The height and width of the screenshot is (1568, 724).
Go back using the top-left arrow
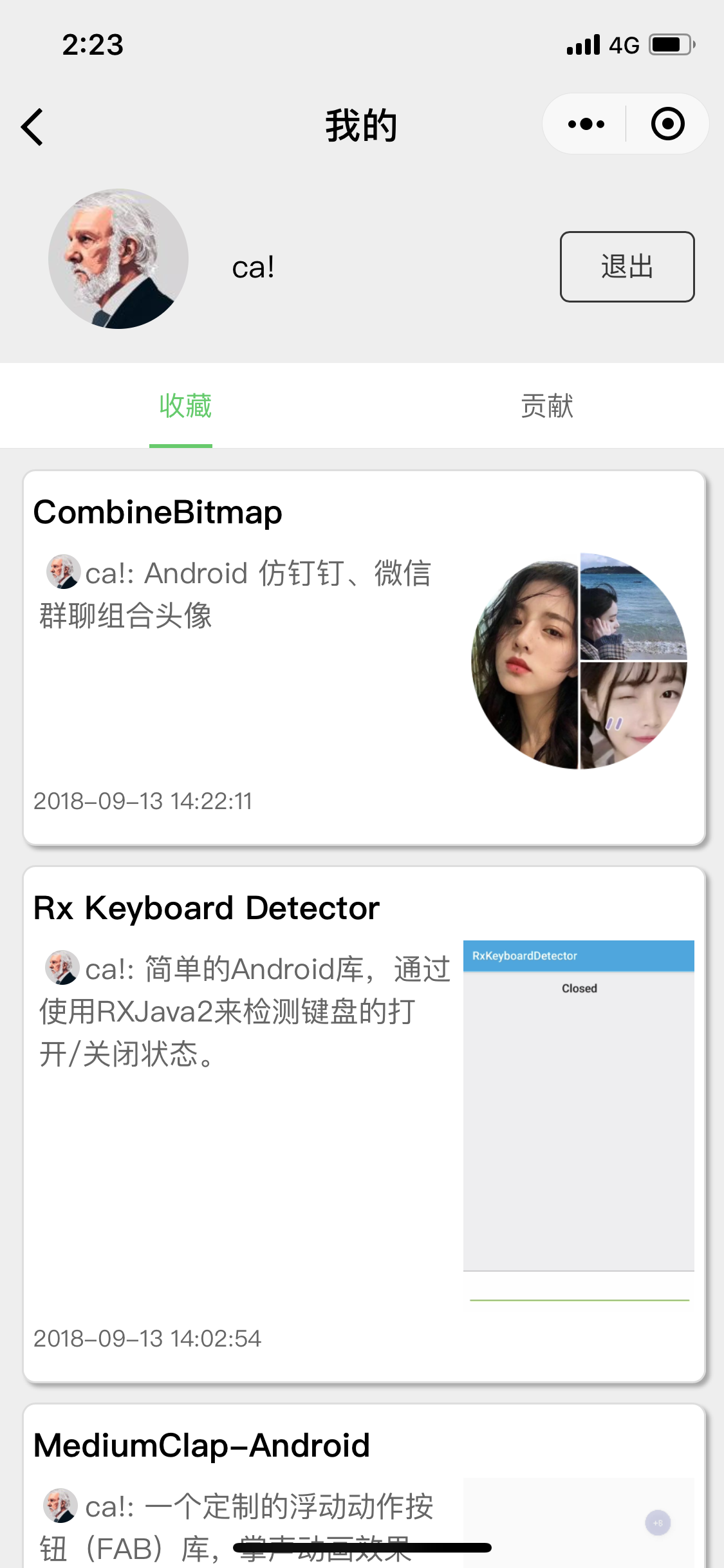point(32,127)
